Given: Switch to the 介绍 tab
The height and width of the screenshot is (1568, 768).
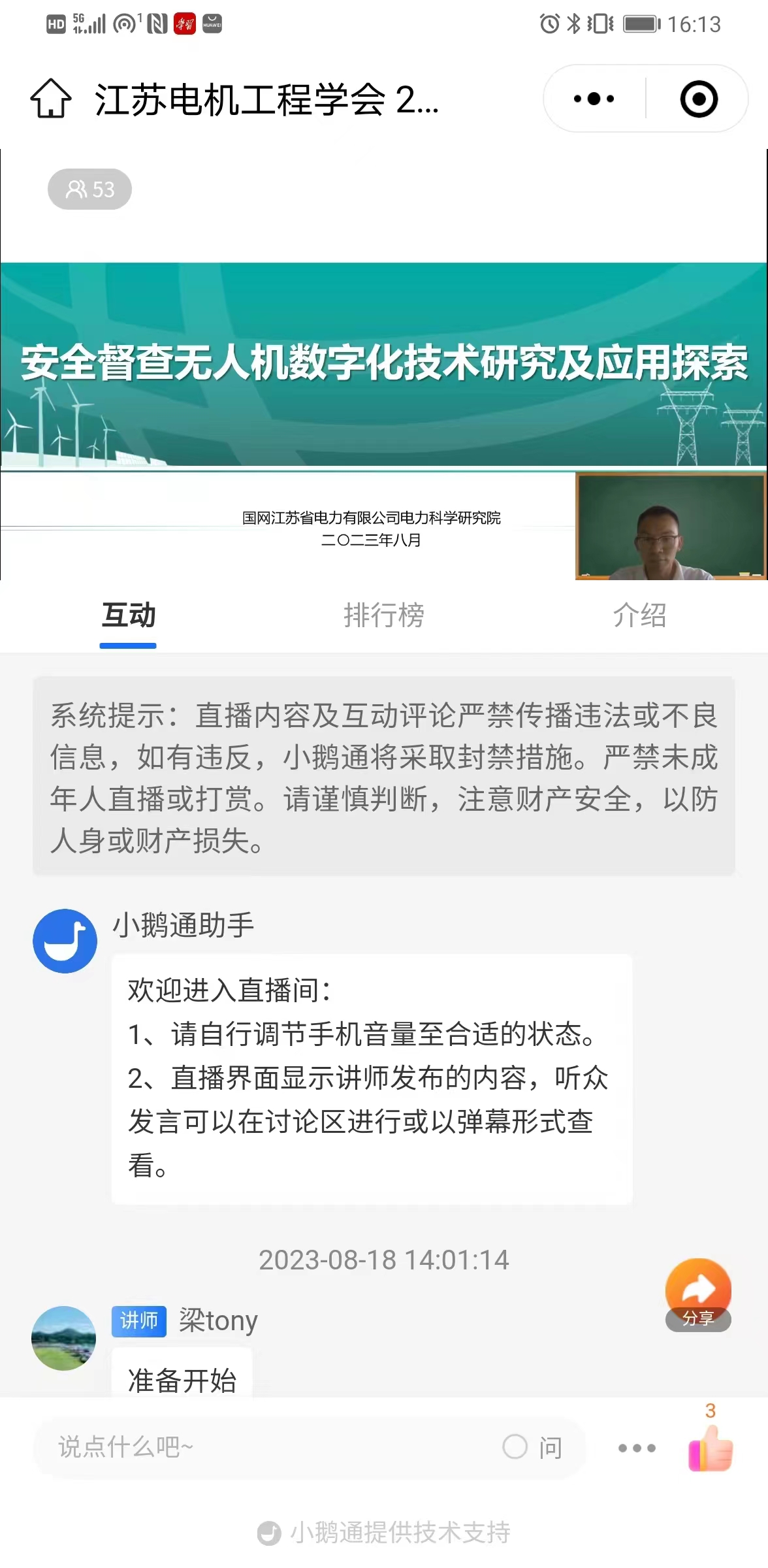Looking at the screenshot, I should tap(639, 615).
